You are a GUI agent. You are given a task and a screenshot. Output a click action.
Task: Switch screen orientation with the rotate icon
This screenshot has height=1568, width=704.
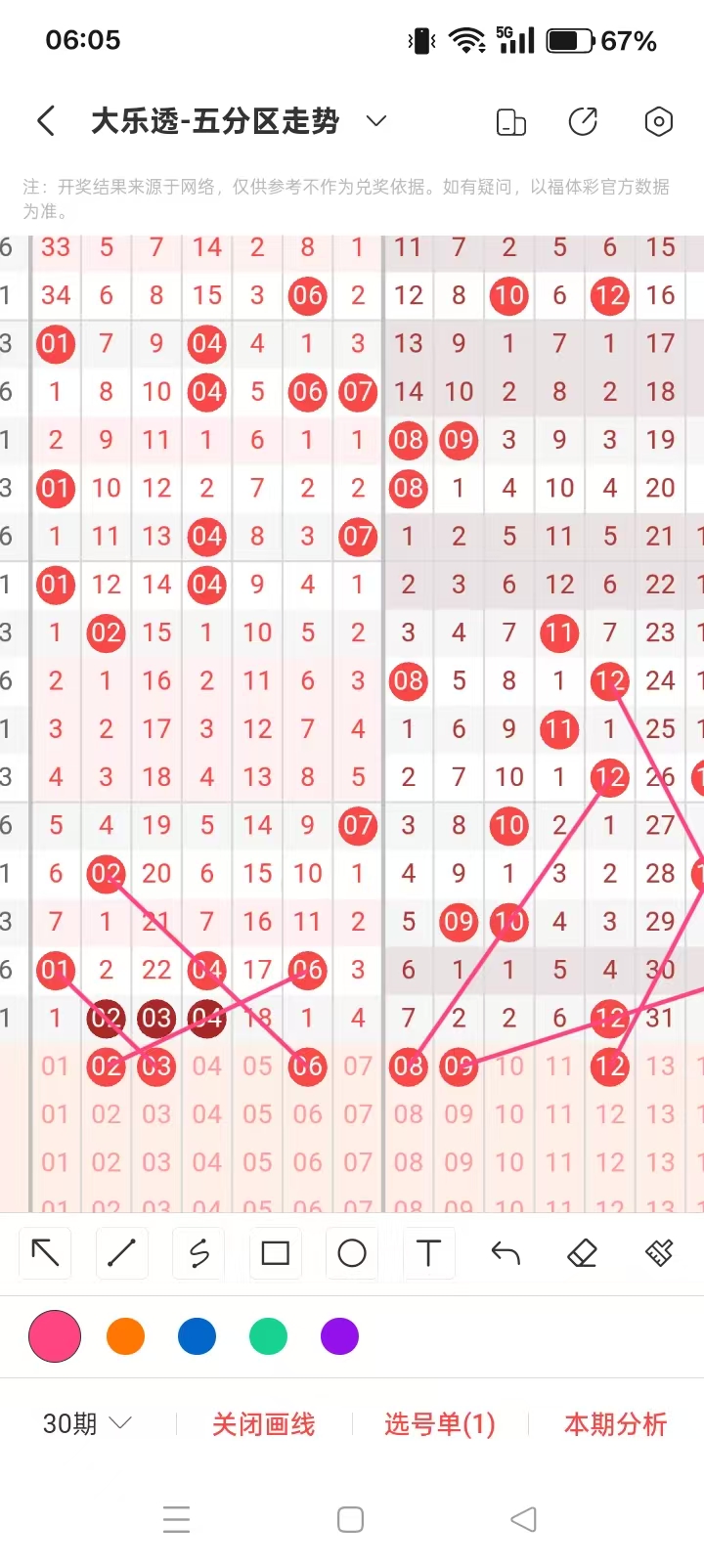coord(510,122)
